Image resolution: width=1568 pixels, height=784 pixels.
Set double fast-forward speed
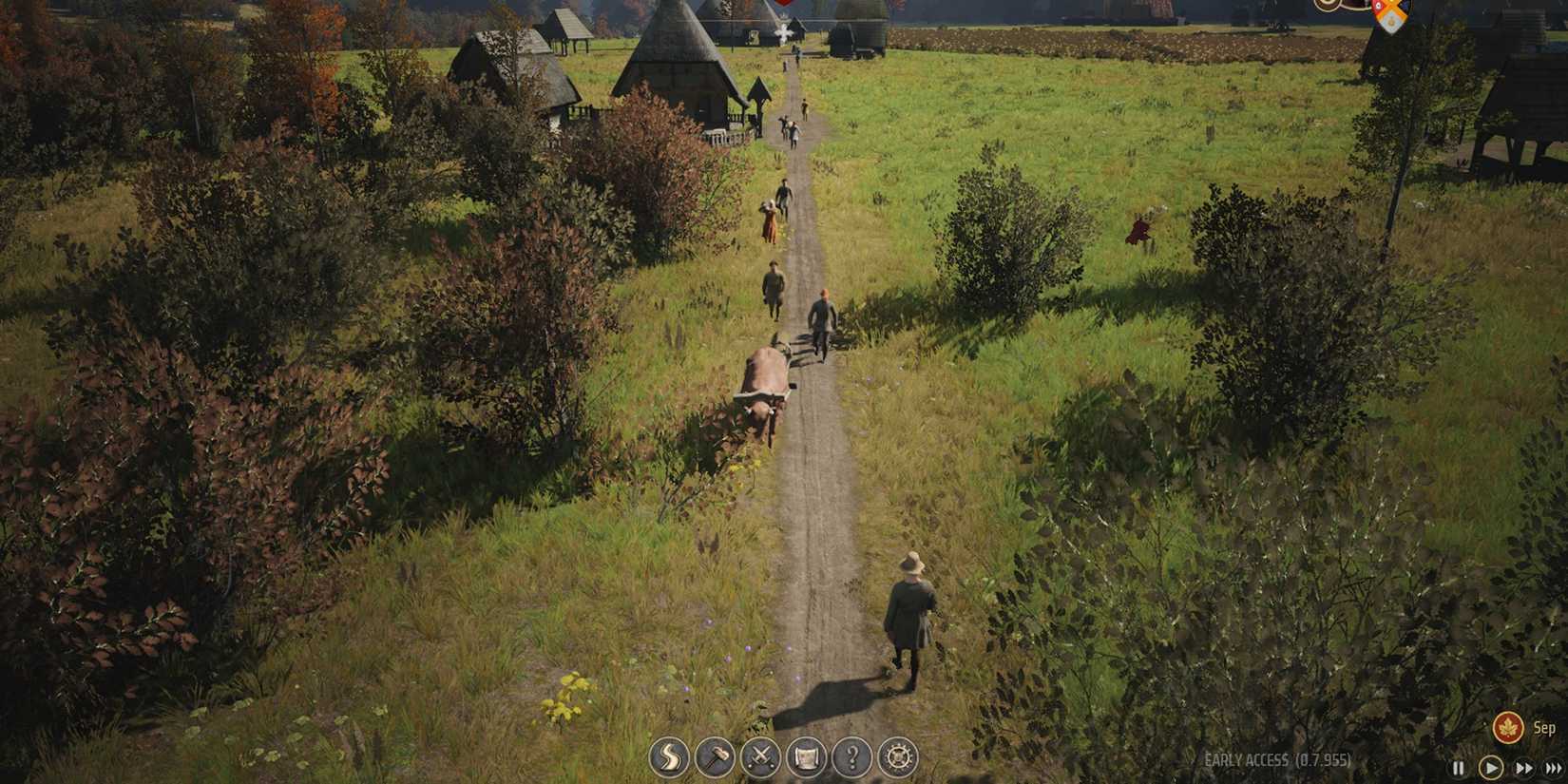pos(1523,768)
